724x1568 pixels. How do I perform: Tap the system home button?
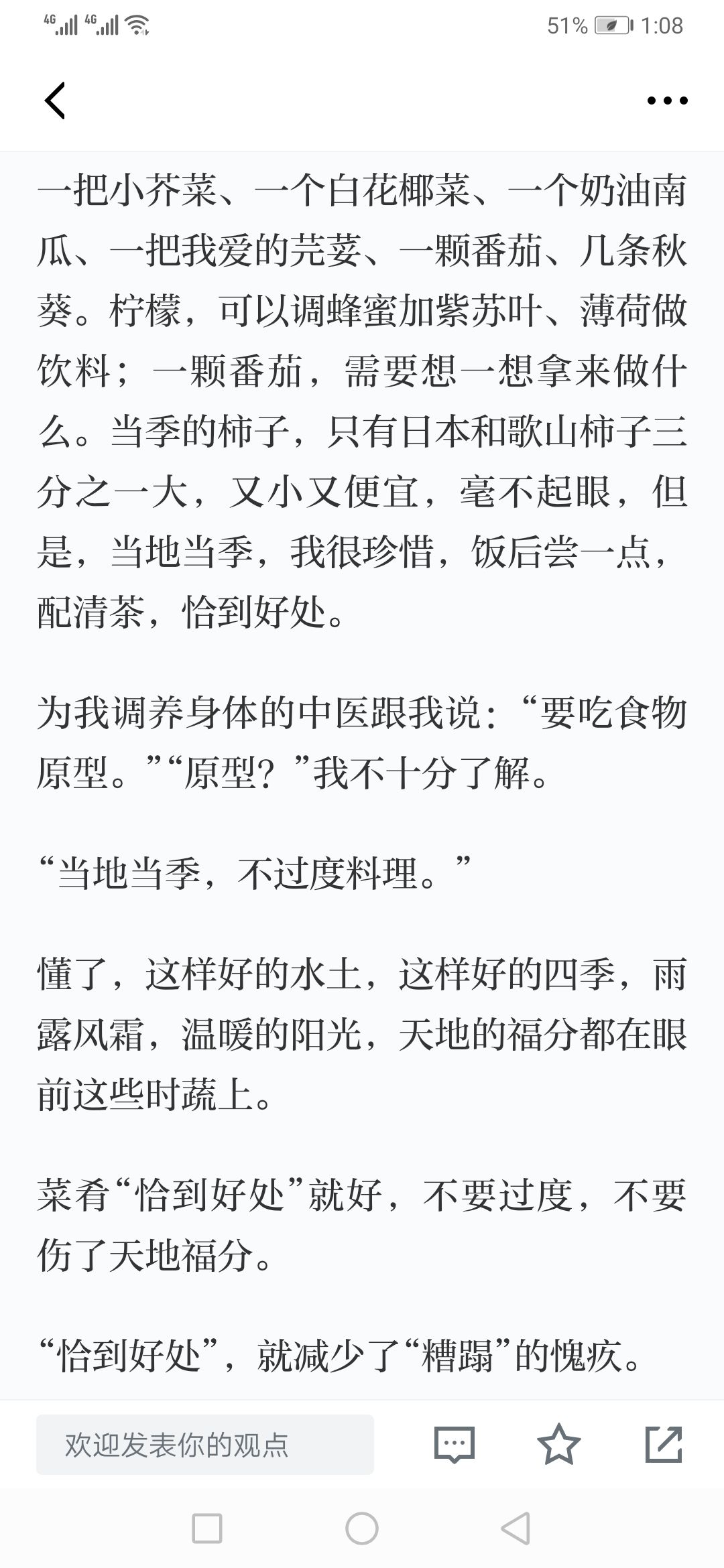click(362, 1528)
